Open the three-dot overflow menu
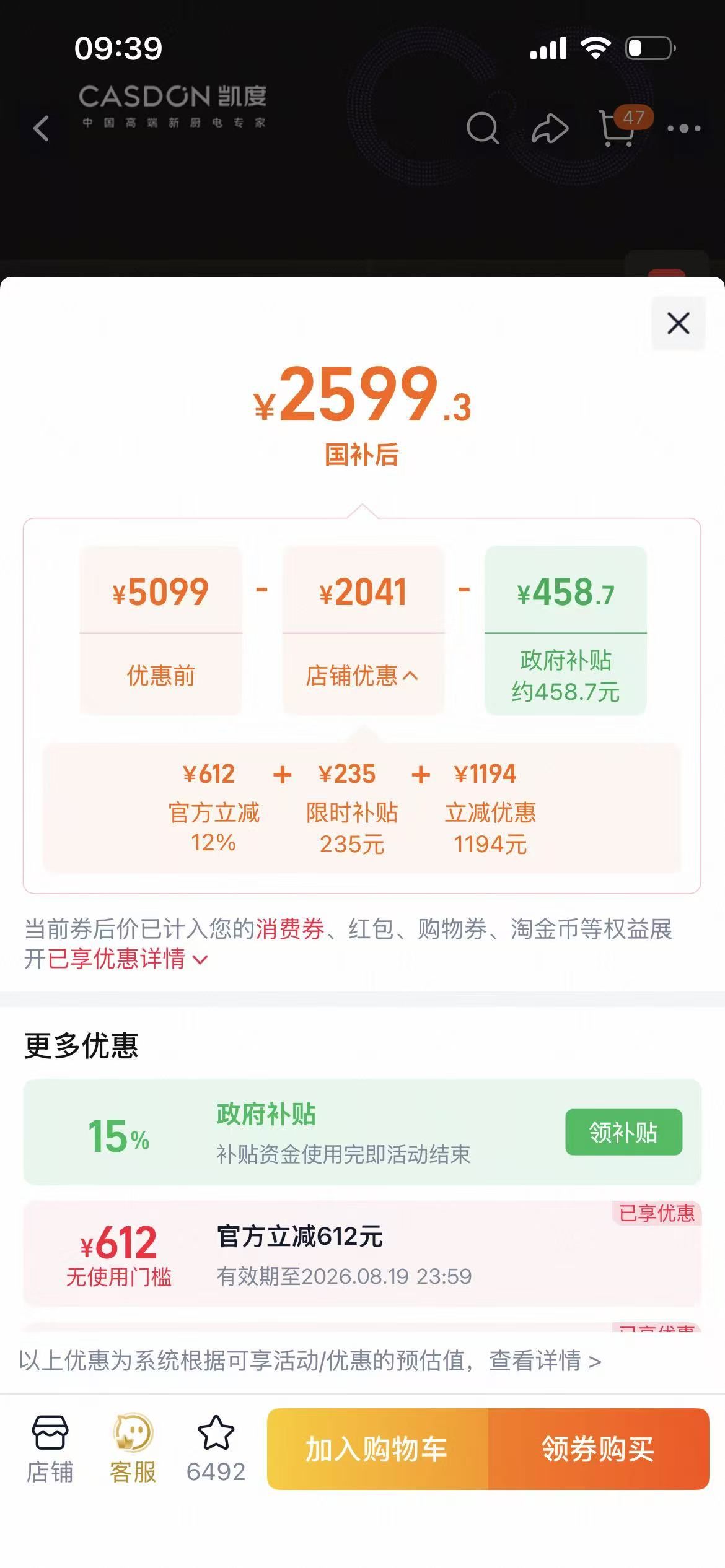 click(684, 129)
